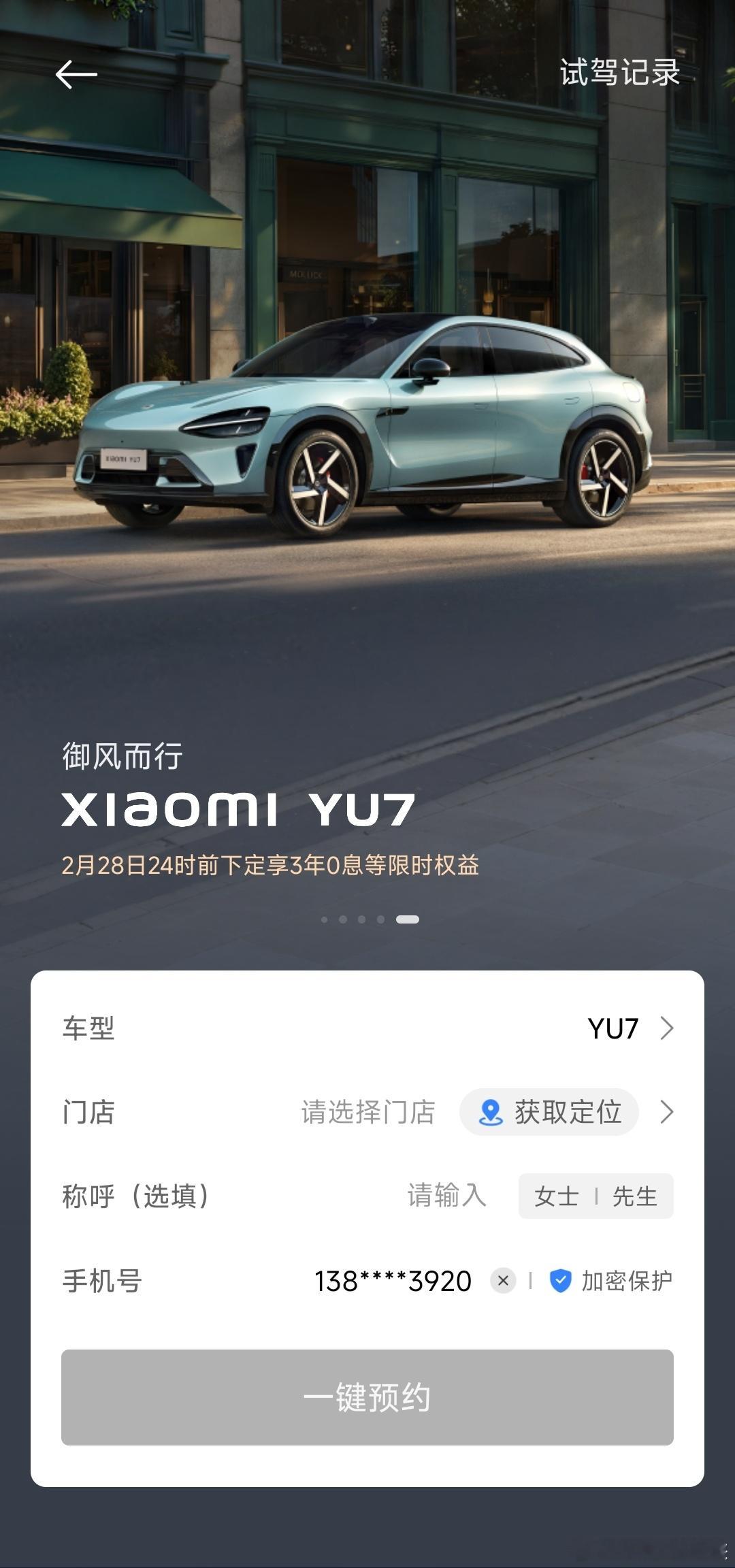Toggle the 称呼 title selector
This screenshot has width=735, height=1568.
pos(595,1196)
